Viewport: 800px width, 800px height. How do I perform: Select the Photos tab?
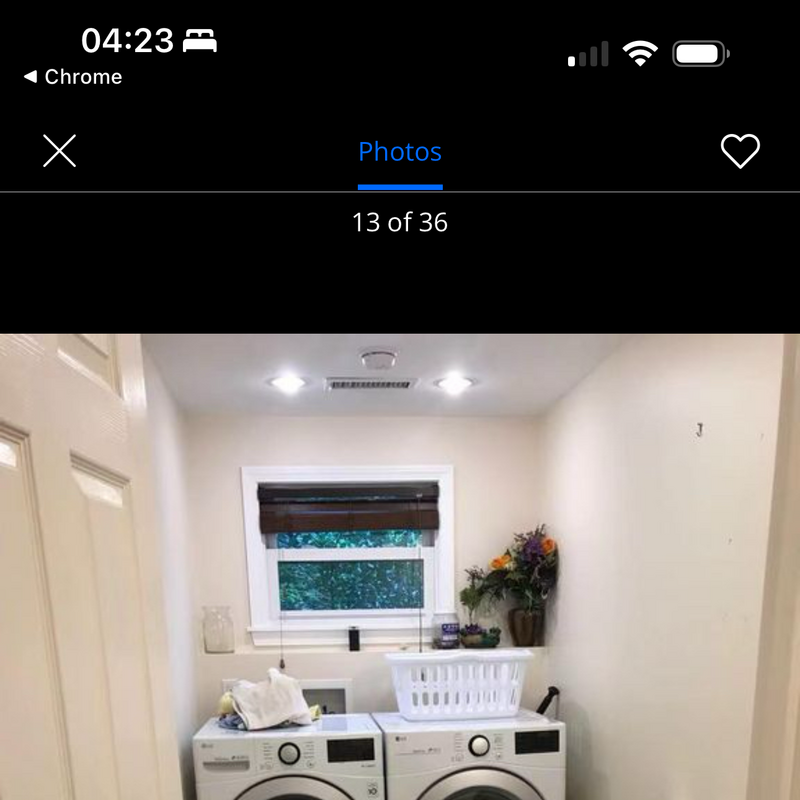click(x=400, y=152)
